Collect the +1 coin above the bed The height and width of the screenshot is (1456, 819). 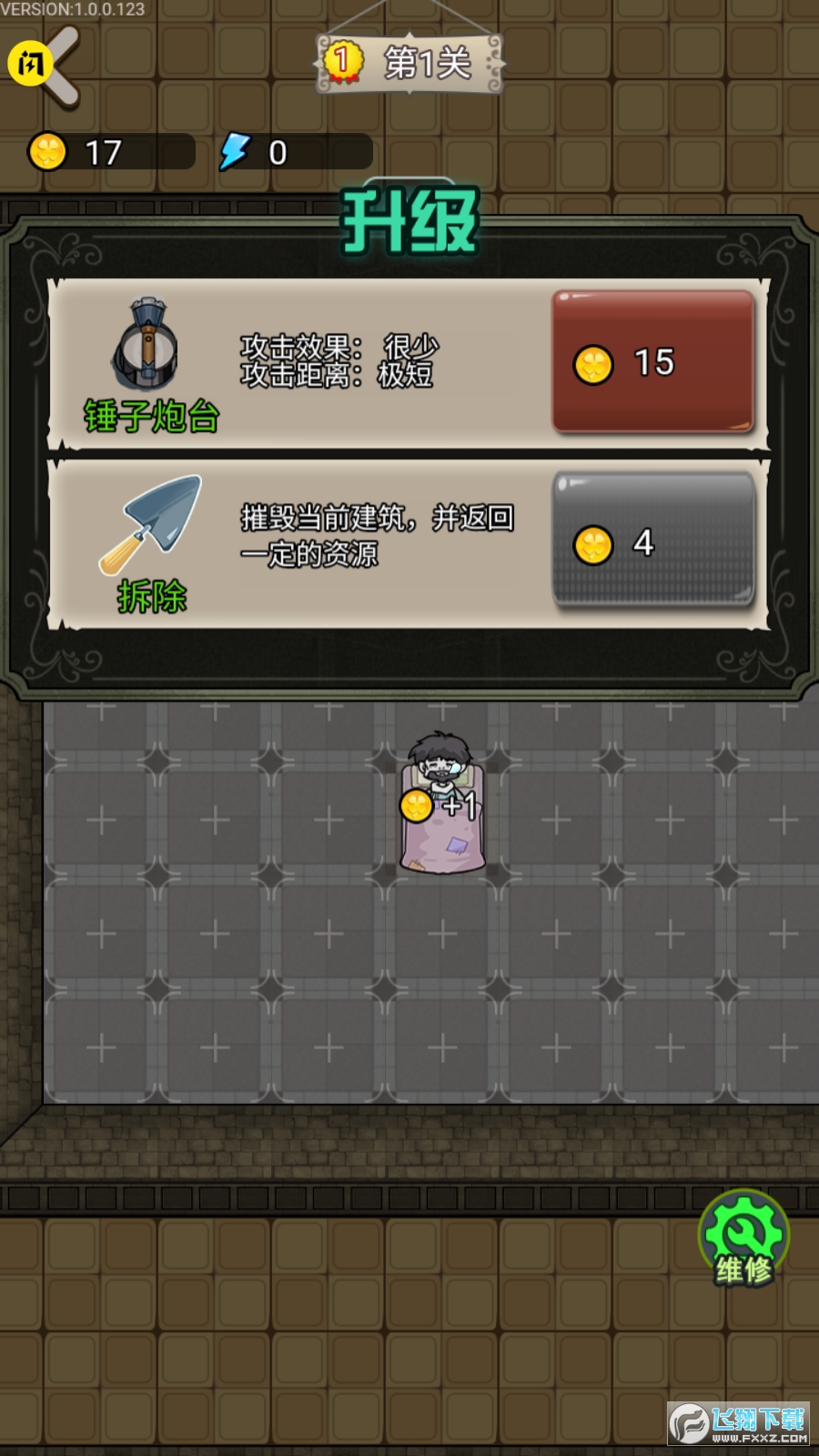pos(418,805)
